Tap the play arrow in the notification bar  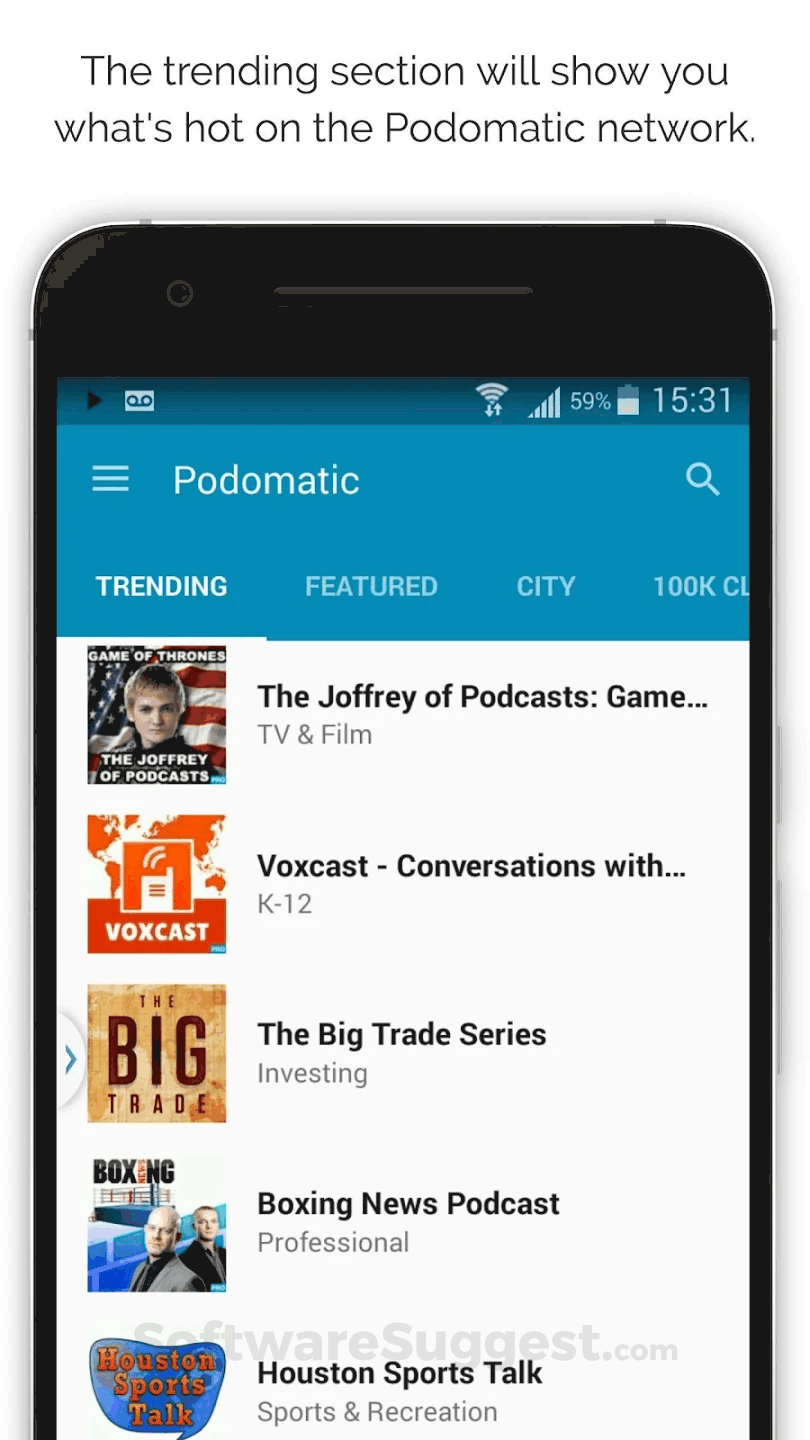click(x=93, y=400)
